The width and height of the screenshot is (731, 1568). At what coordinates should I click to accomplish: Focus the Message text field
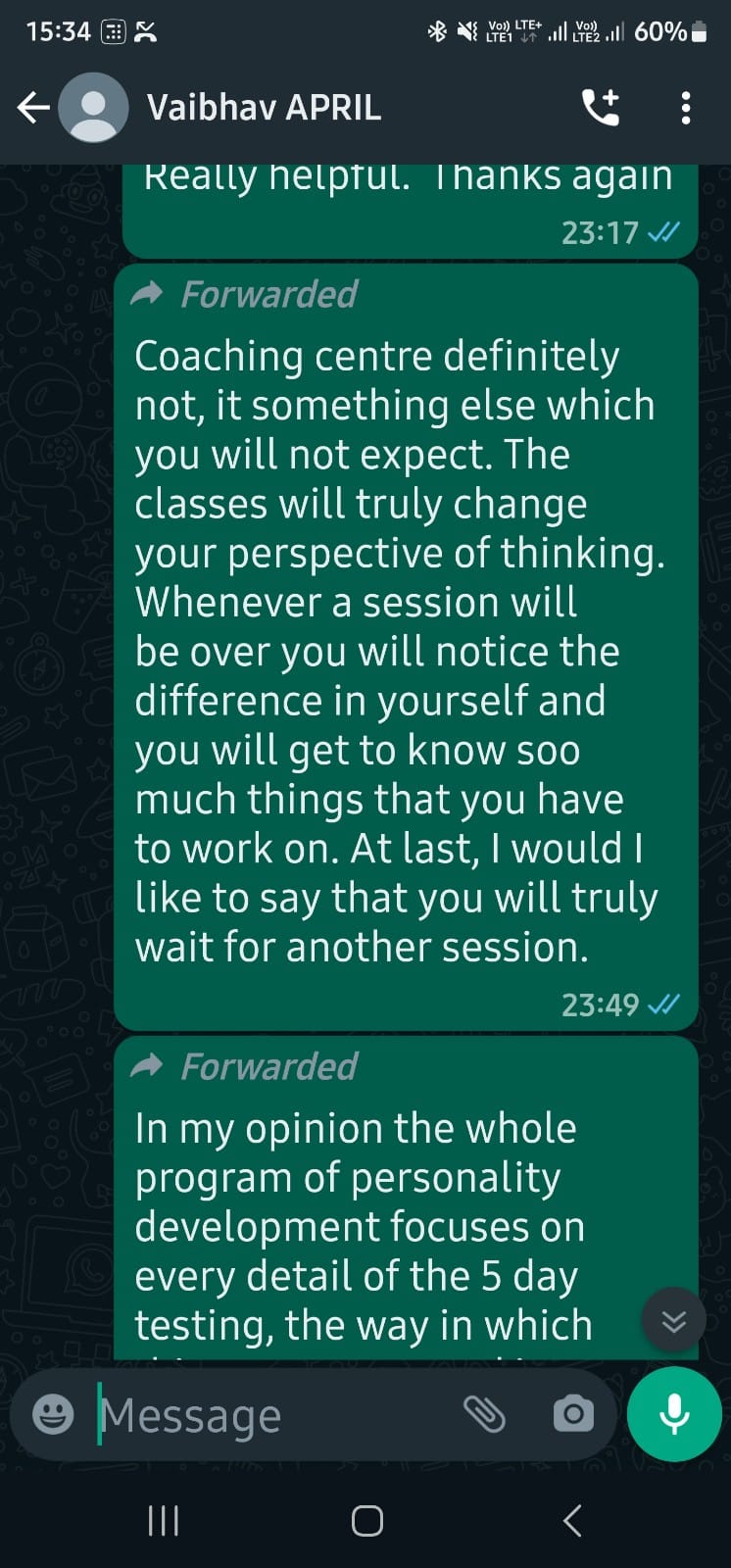pyautogui.click(x=274, y=1416)
